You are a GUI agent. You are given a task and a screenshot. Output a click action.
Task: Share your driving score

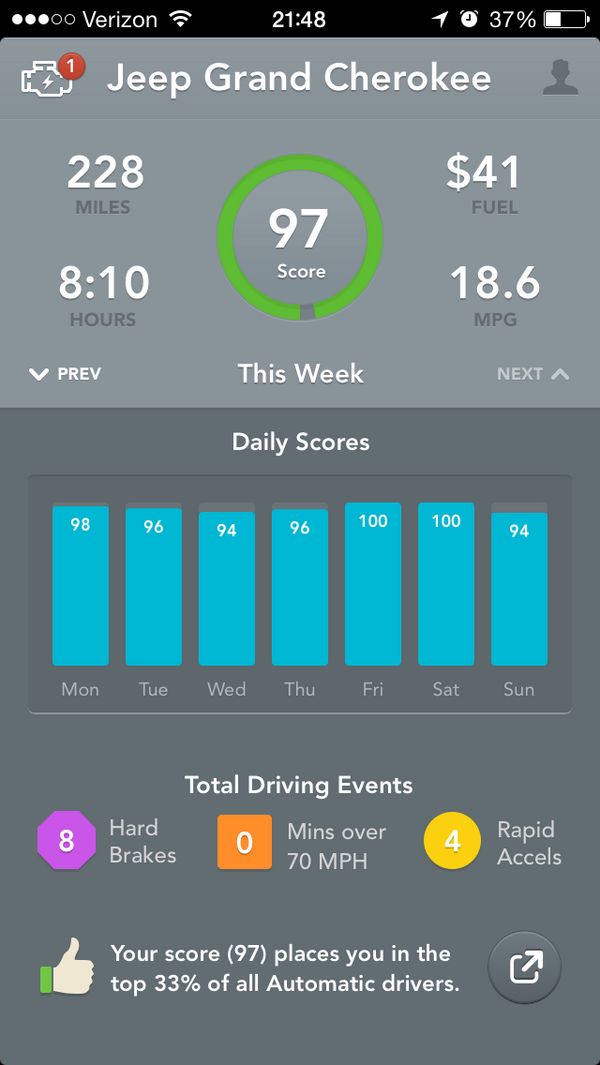525,967
